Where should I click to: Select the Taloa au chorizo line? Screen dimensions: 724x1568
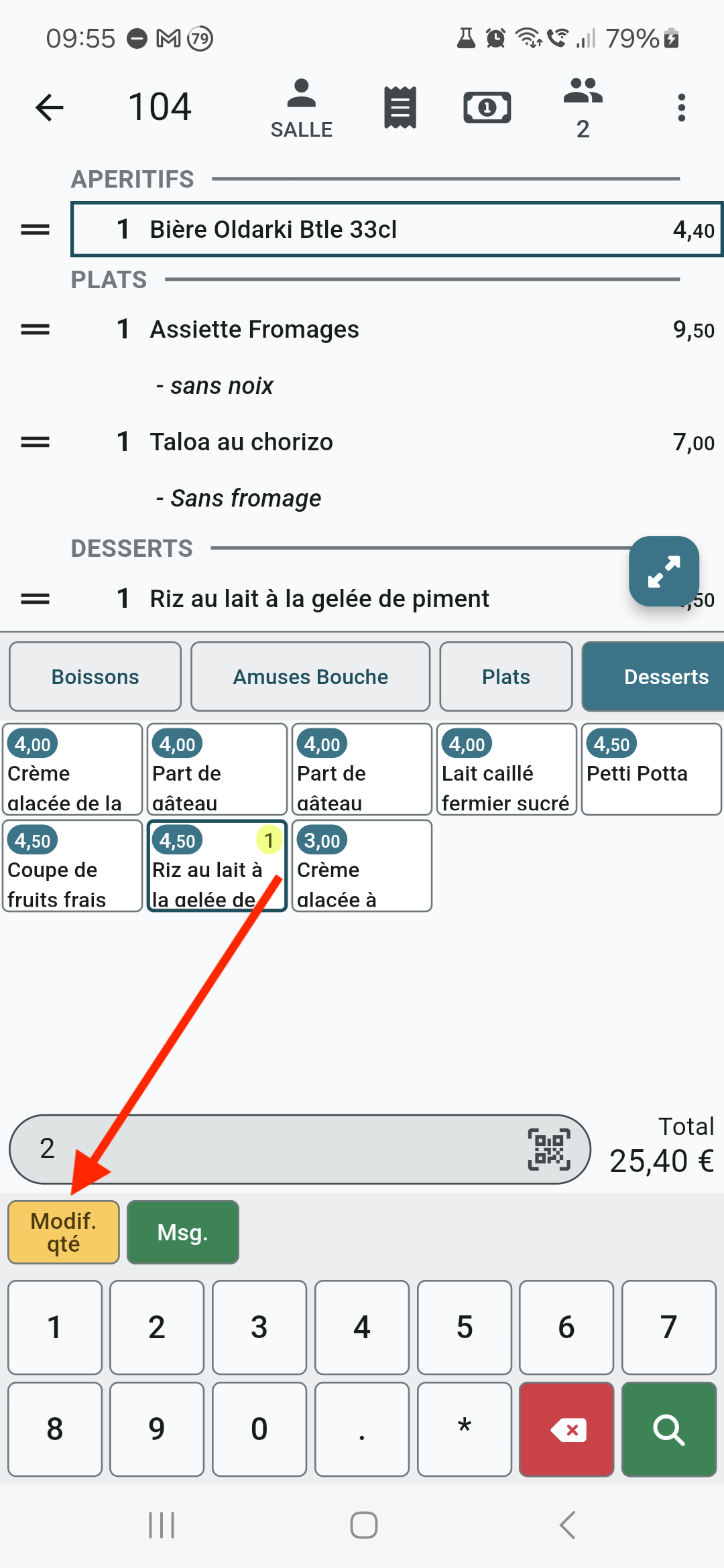(x=396, y=442)
